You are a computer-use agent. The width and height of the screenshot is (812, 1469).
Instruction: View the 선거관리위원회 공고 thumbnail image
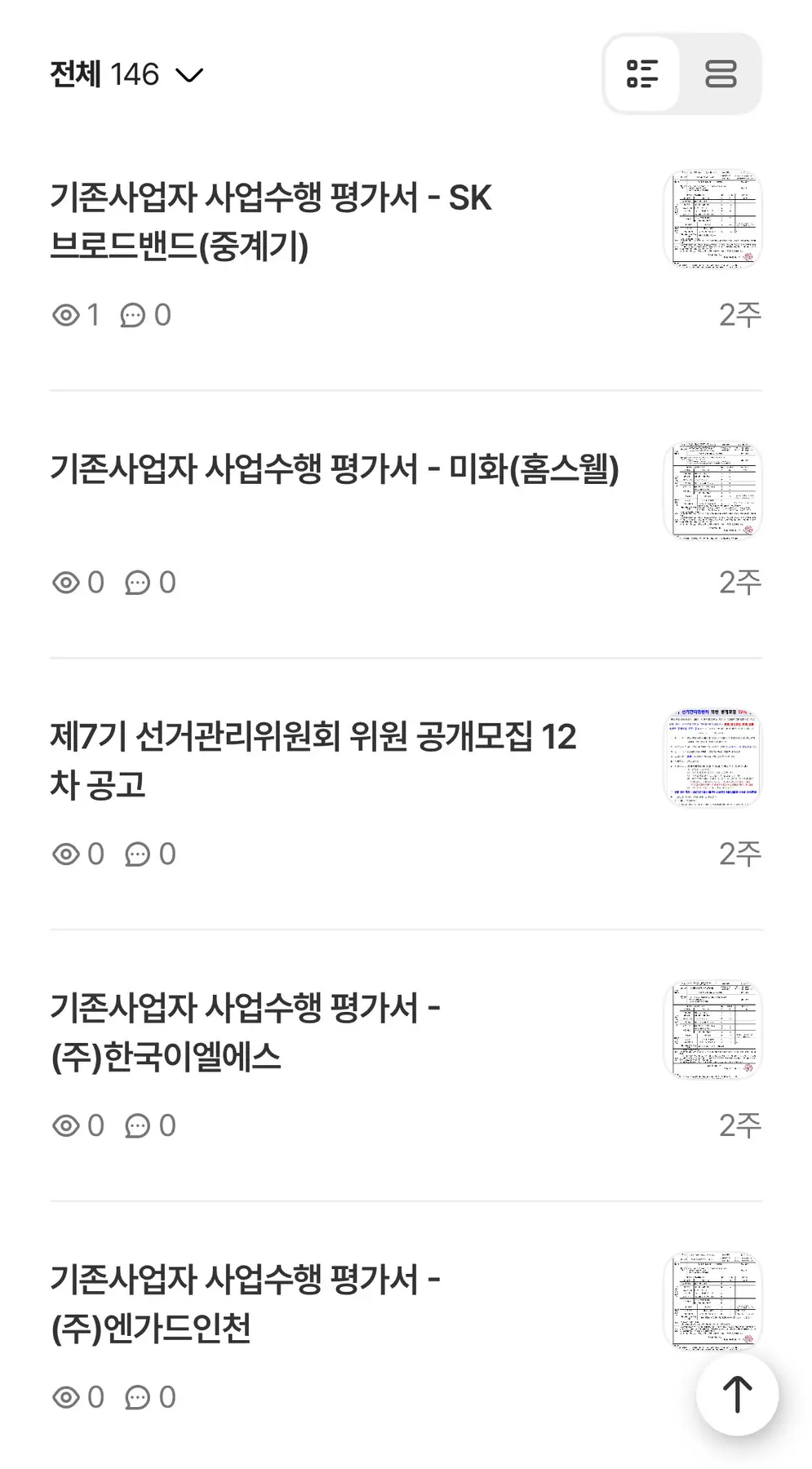712,758
